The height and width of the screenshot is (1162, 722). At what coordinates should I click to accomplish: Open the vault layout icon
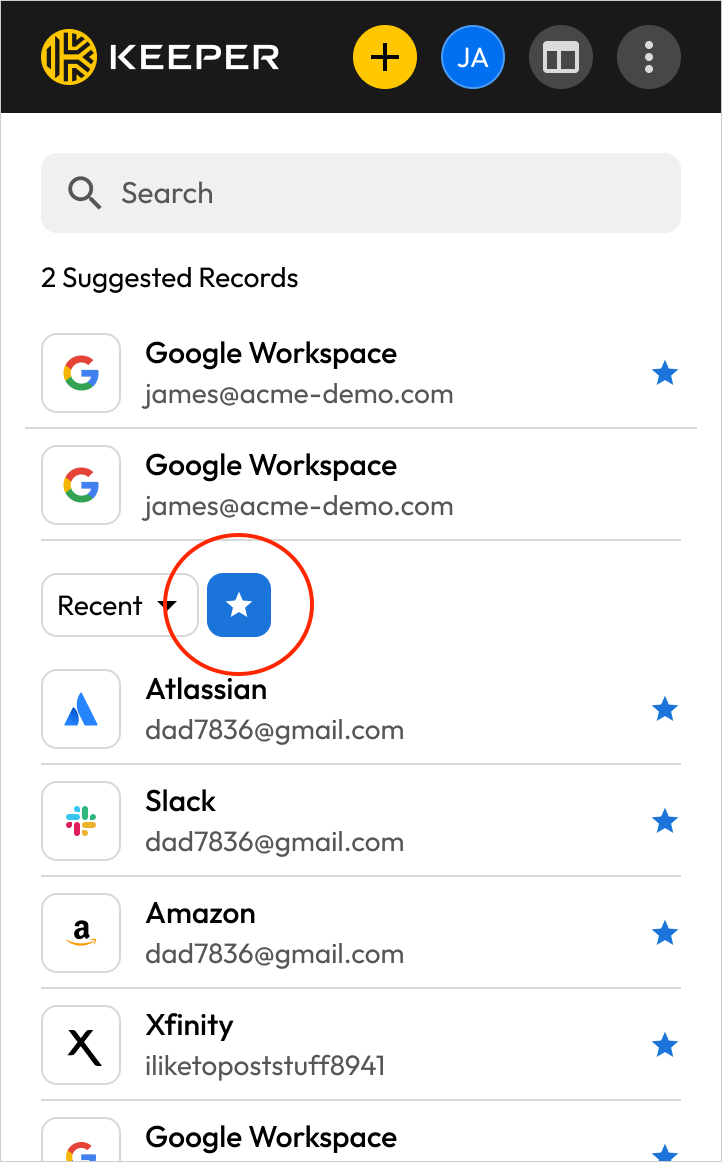pos(561,57)
